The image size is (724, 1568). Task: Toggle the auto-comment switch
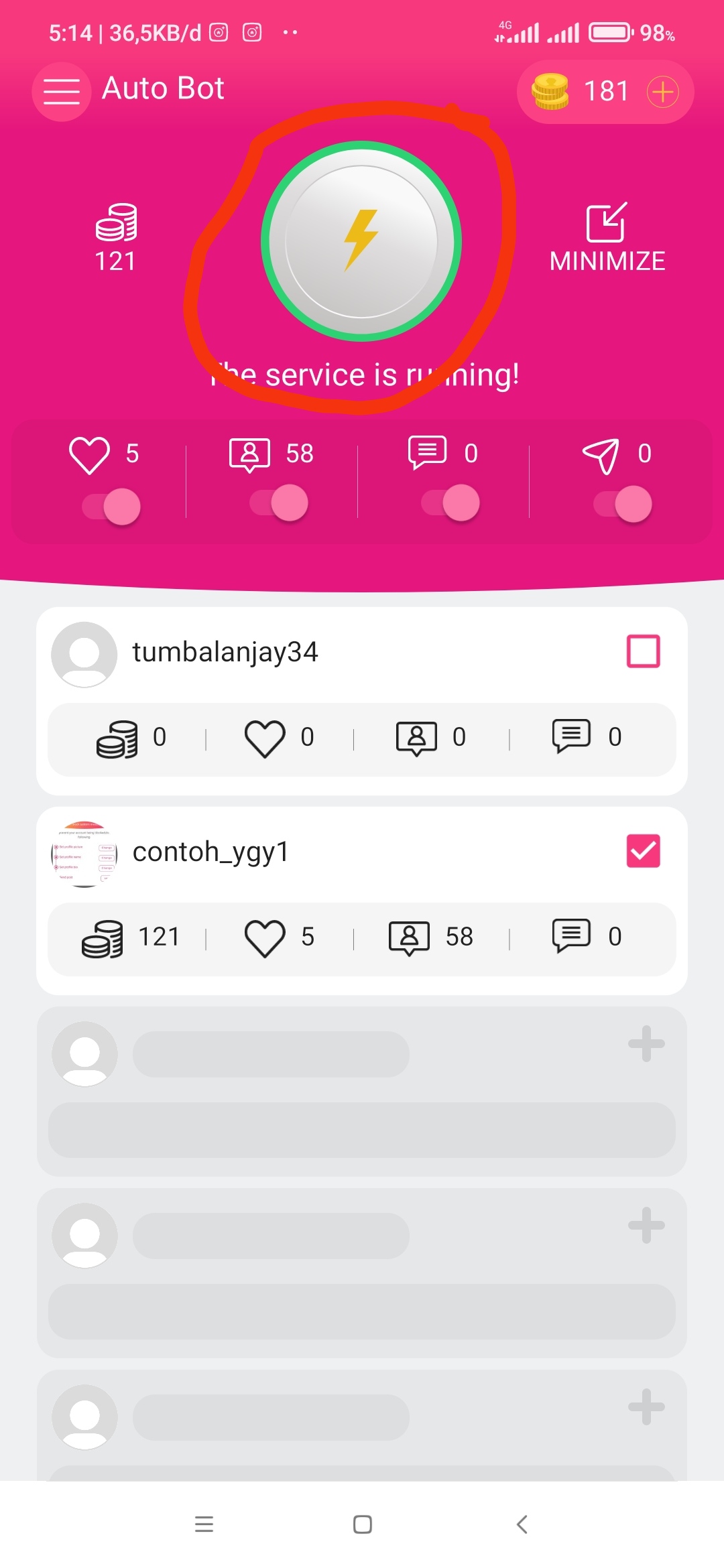click(451, 503)
